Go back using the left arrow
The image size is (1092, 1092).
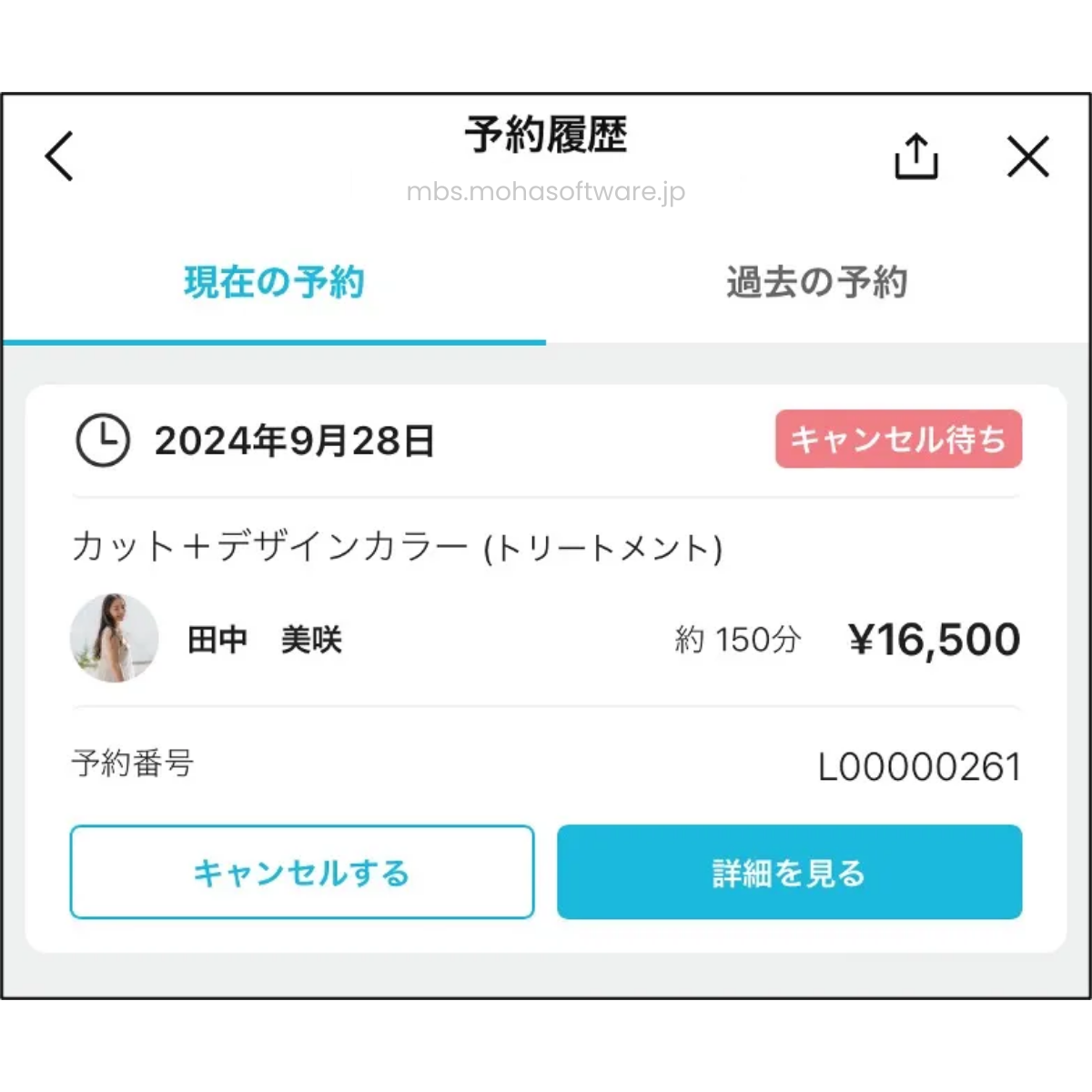(60, 157)
